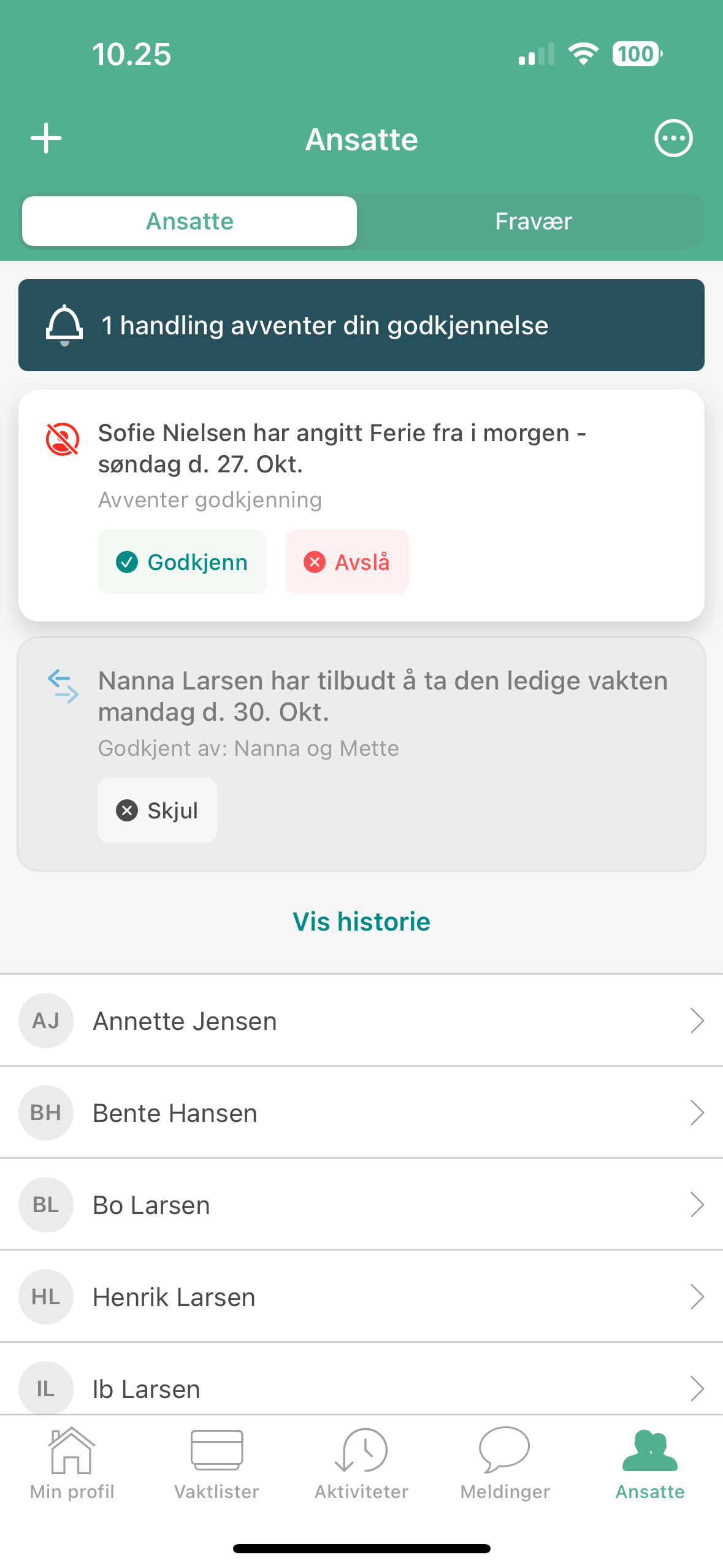Approve Sofie Nielsen's vacation with Godkjenn

[x=182, y=562]
